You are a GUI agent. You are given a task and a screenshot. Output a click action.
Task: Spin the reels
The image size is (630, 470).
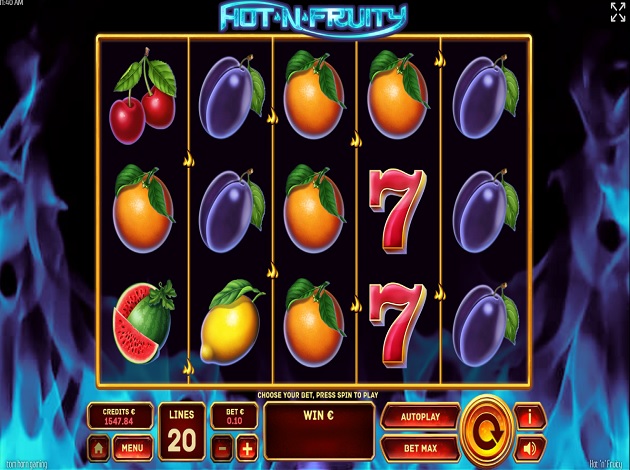[487, 430]
